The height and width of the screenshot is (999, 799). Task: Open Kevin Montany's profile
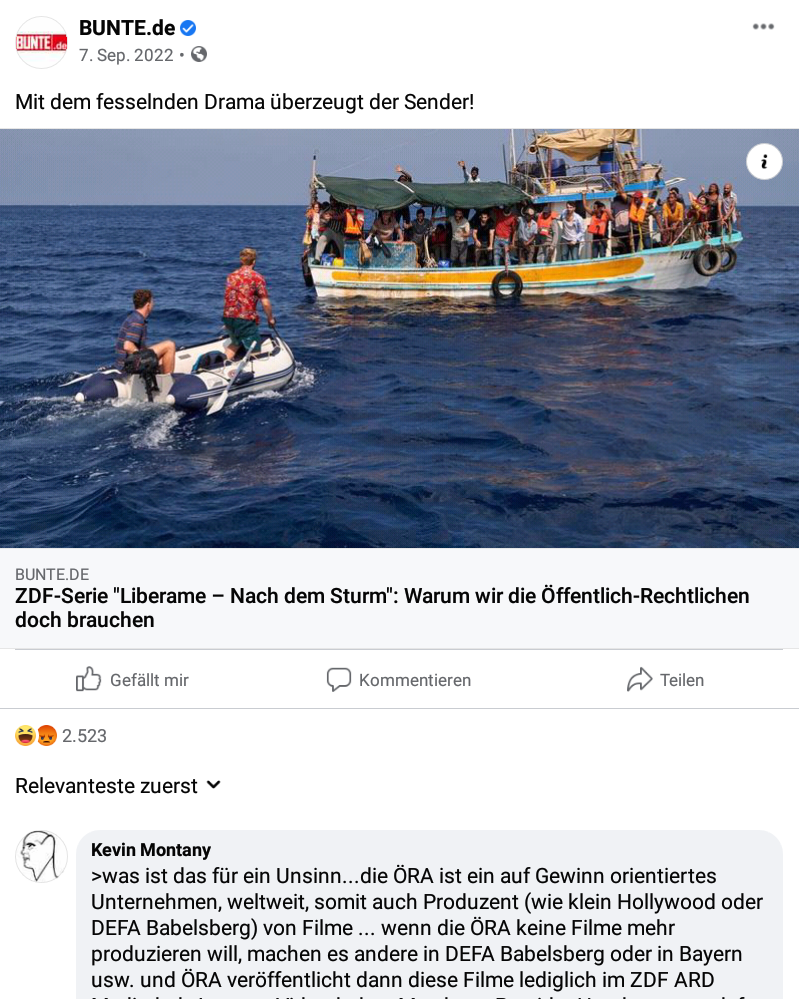pyautogui.click(x=151, y=850)
